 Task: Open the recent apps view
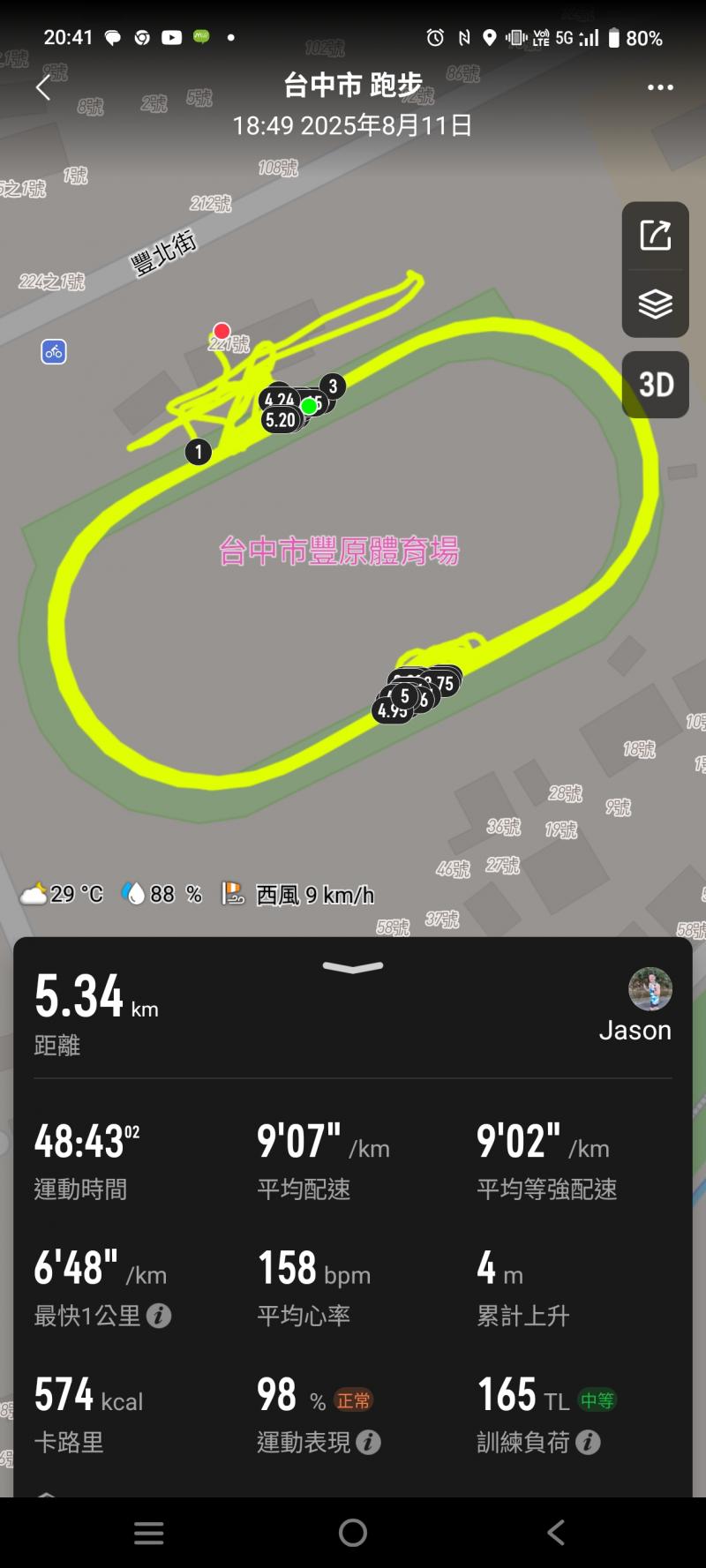point(149,1533)
